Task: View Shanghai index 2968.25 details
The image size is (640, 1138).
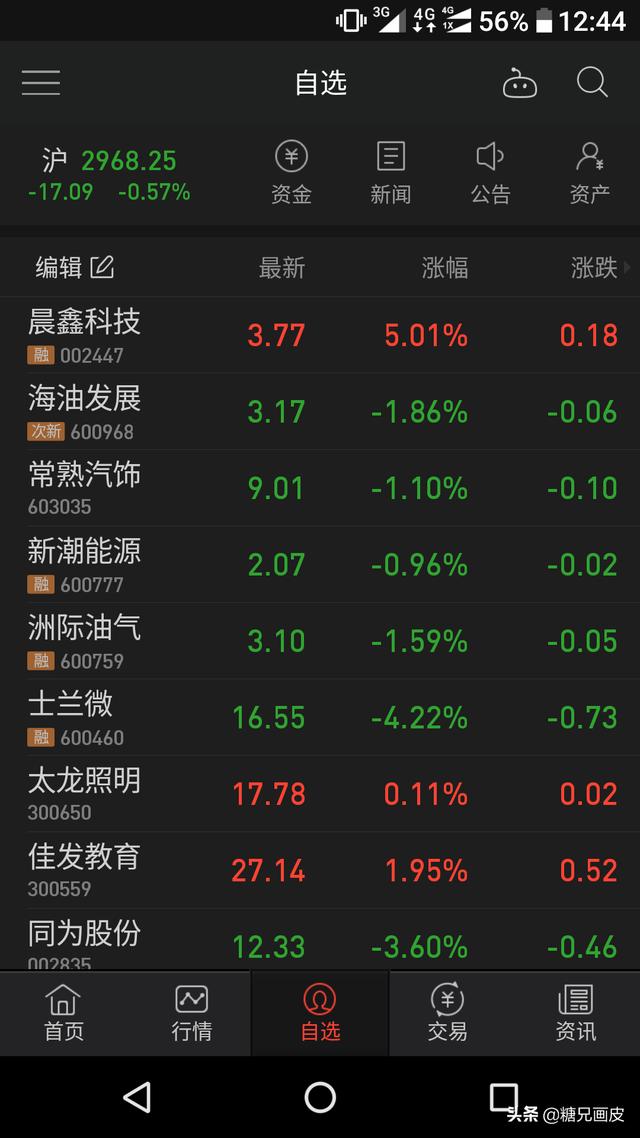Action: [109, 175]
